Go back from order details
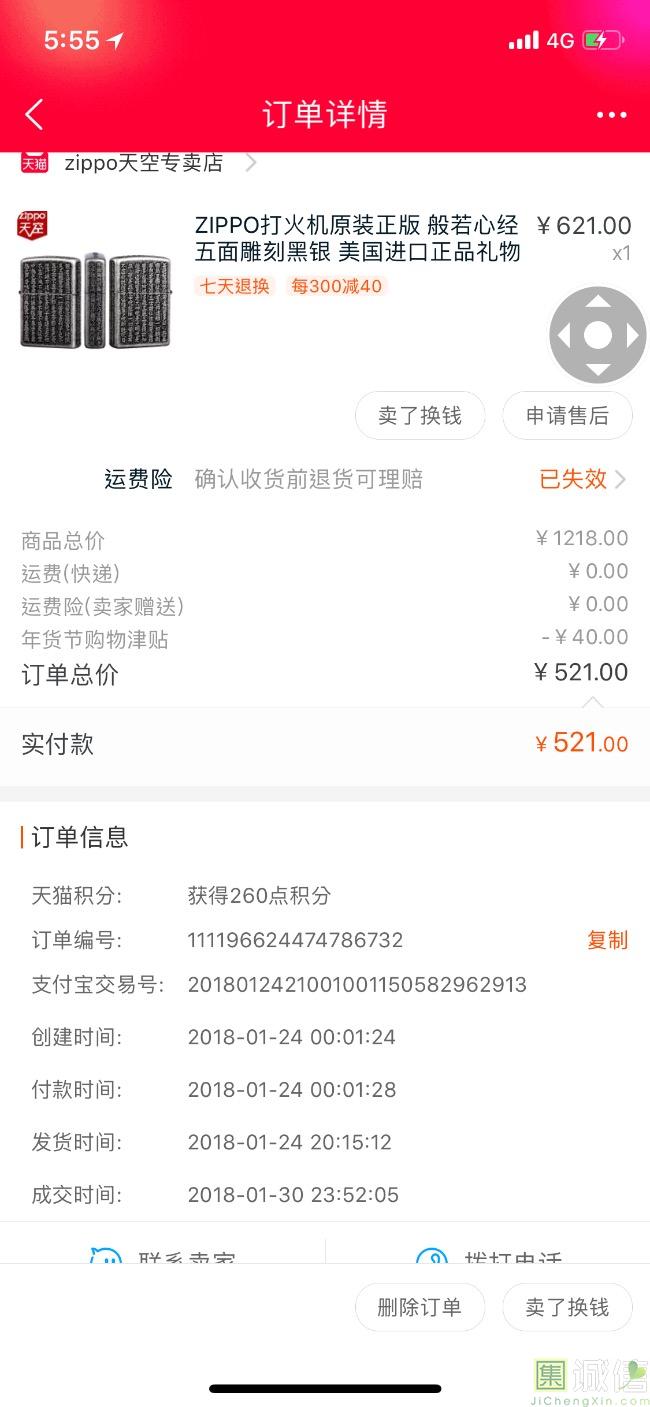This screenshot has height=1407, width=650. pyautogui.click(x=35, y=115)
